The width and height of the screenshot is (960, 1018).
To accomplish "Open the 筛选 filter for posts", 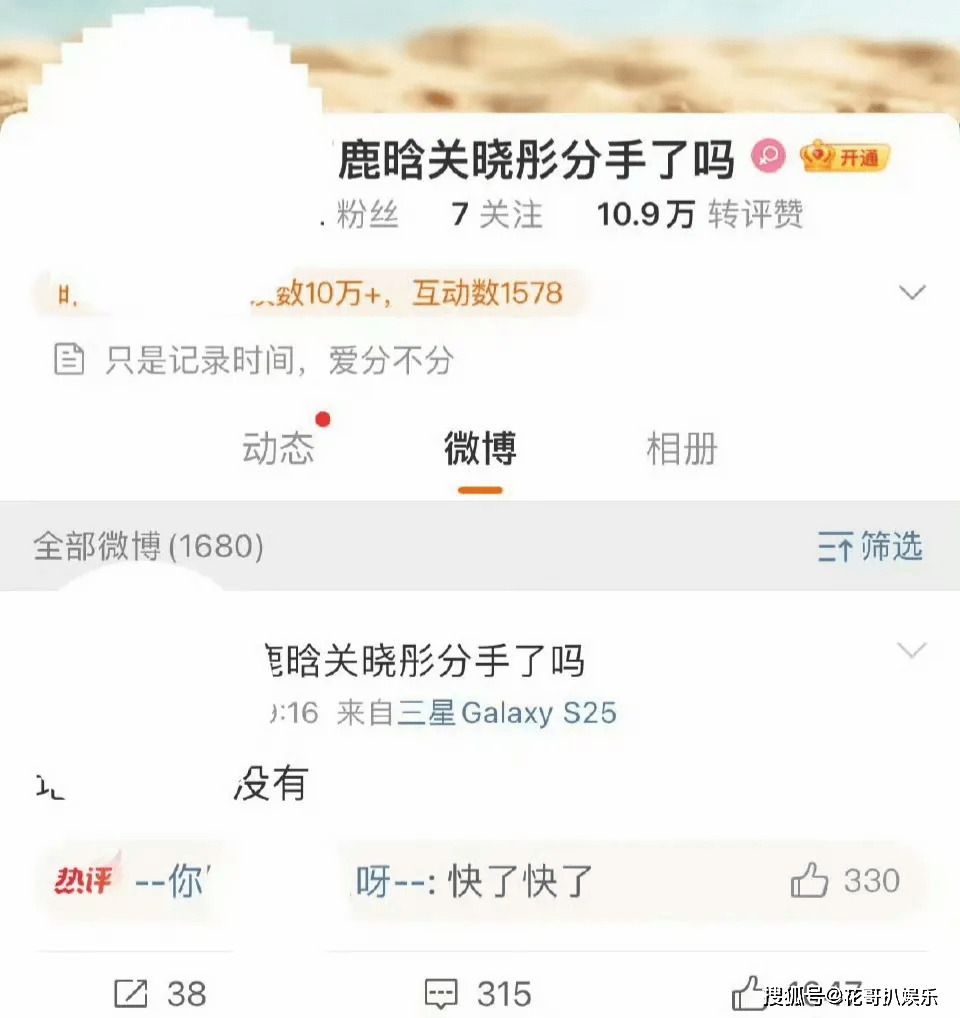I will (870, 547).
